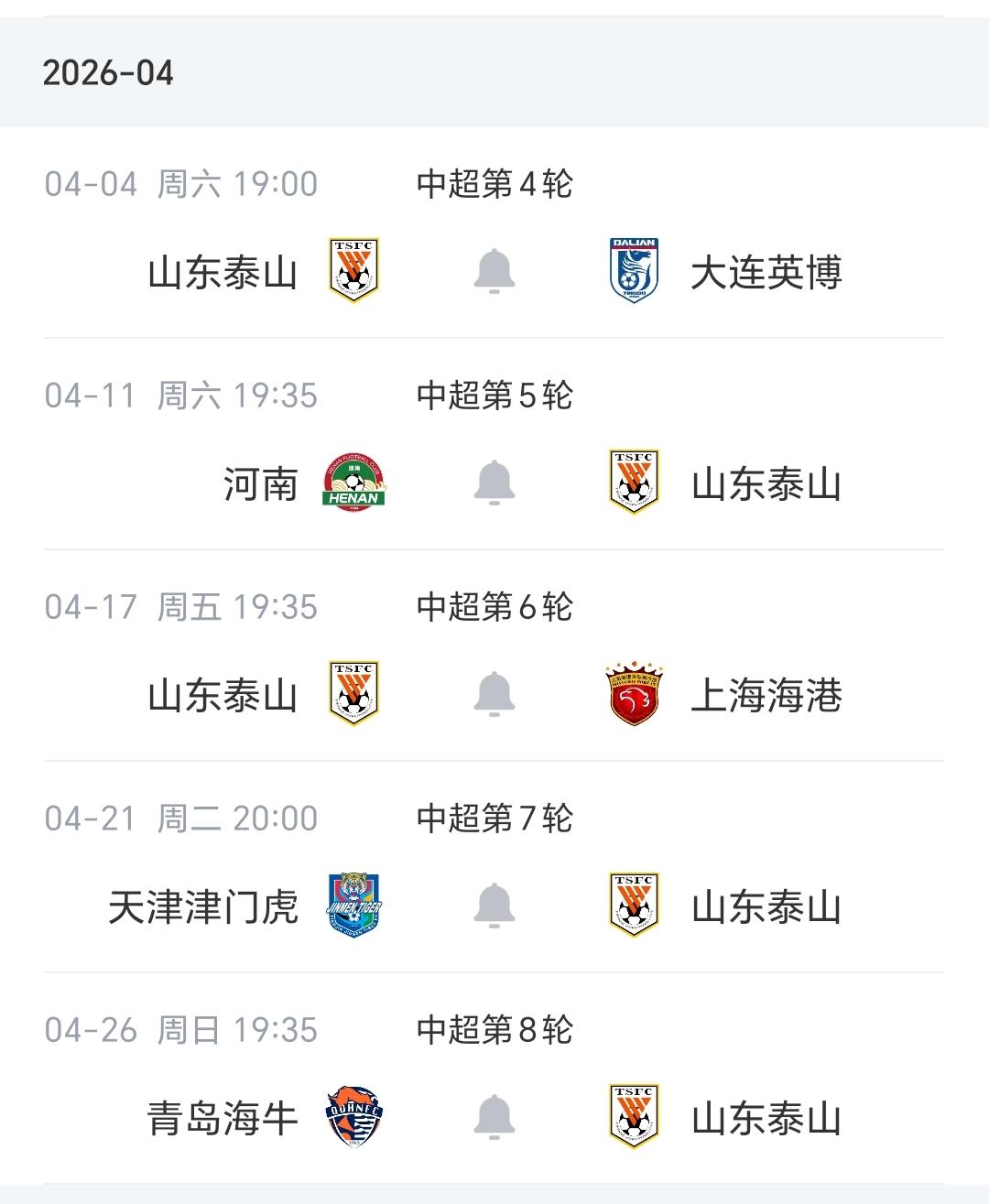Viewport: 989px width, 1204px height.
Task: Select the Shandong Taishan crest in round 8 match
Action: pos(632,1119)
